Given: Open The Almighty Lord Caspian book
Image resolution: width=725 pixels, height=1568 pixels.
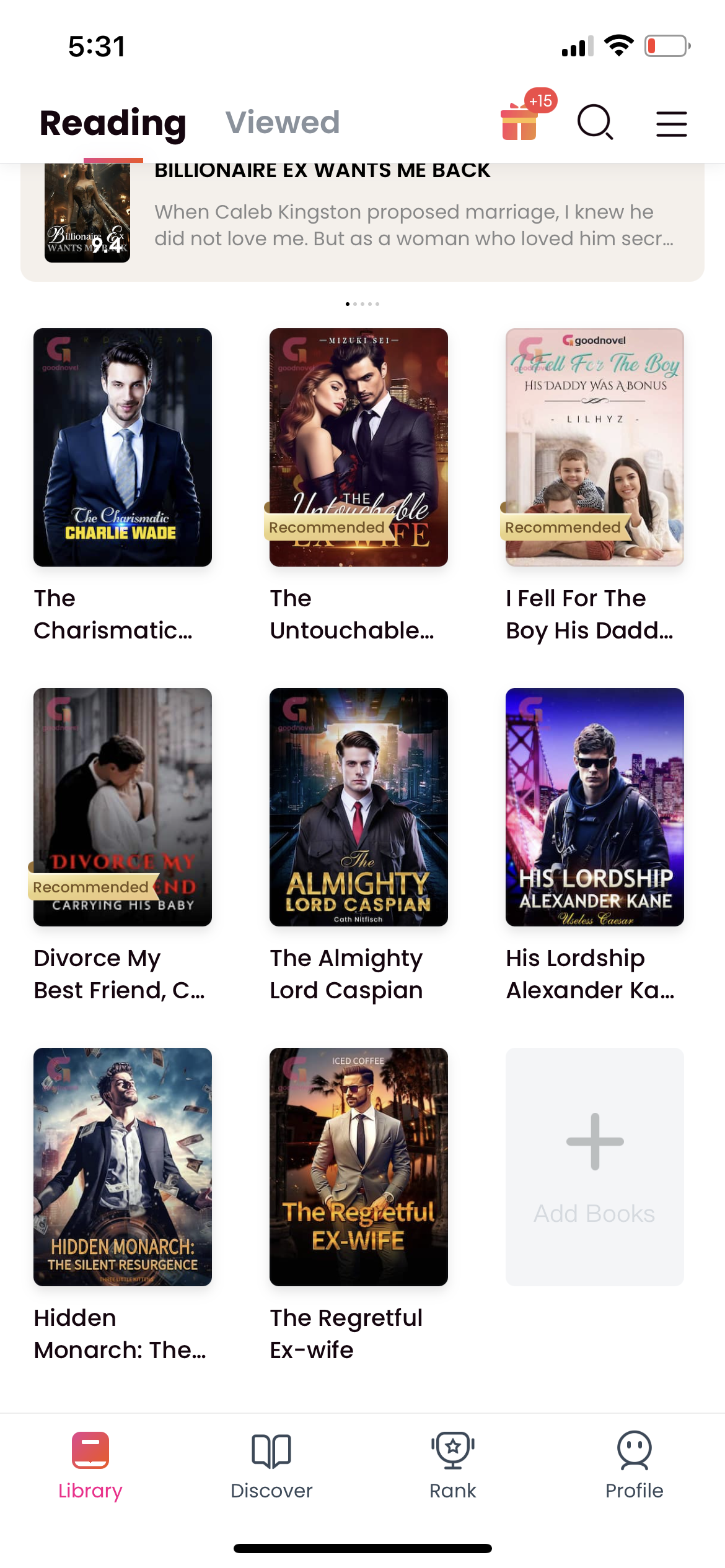Looking at the screenshot, I should click(x=358, y=807).
